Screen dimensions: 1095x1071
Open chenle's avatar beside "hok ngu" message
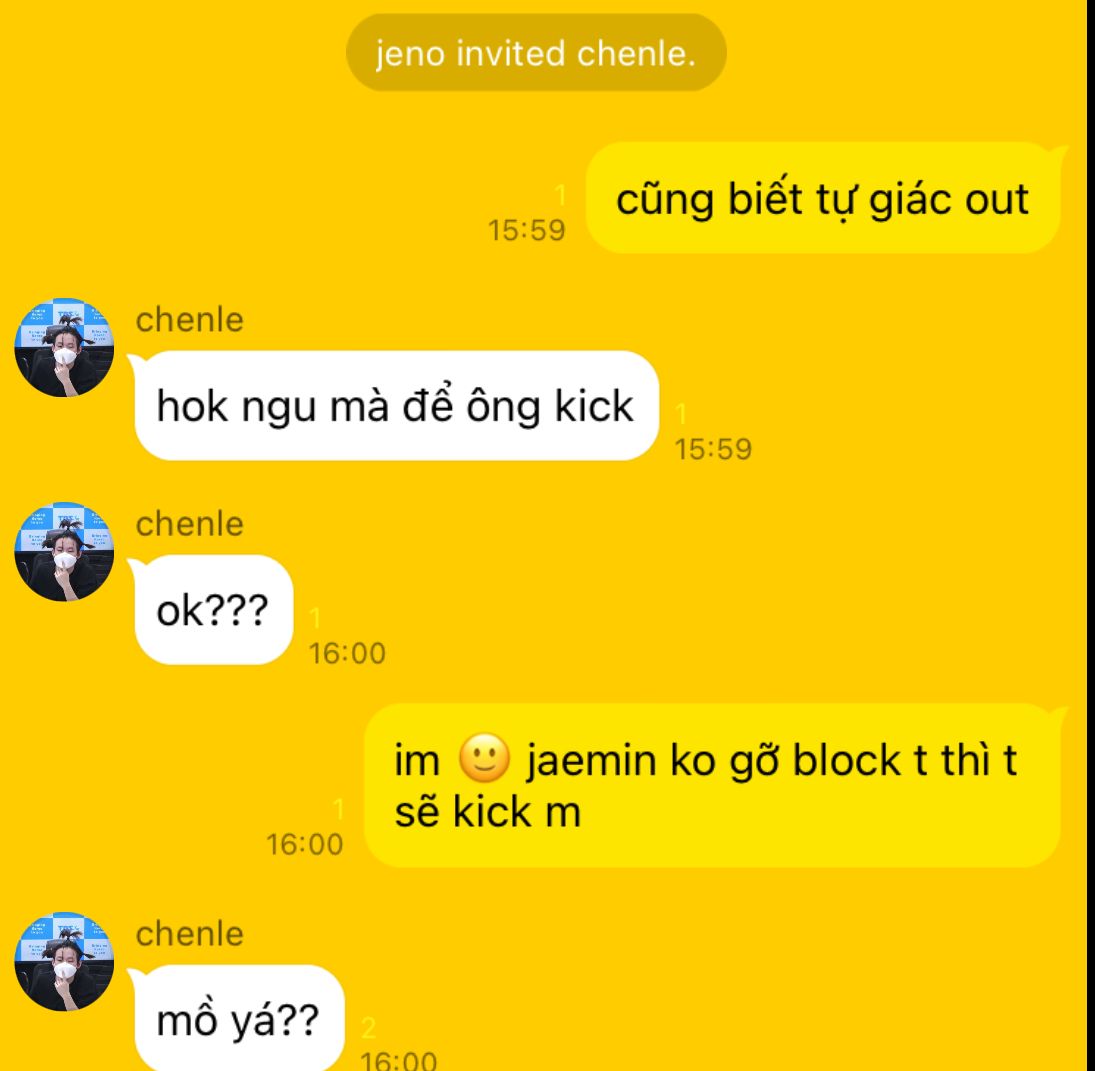(x=65, y=347)
